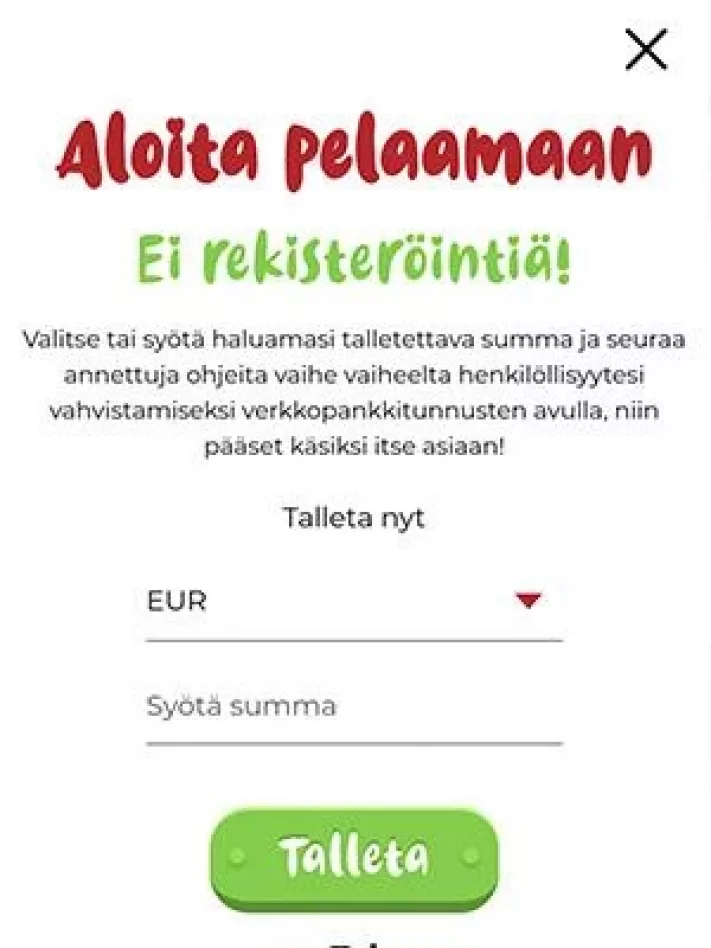
Task: Tap the green Talleta button
Action: point(353,858)
